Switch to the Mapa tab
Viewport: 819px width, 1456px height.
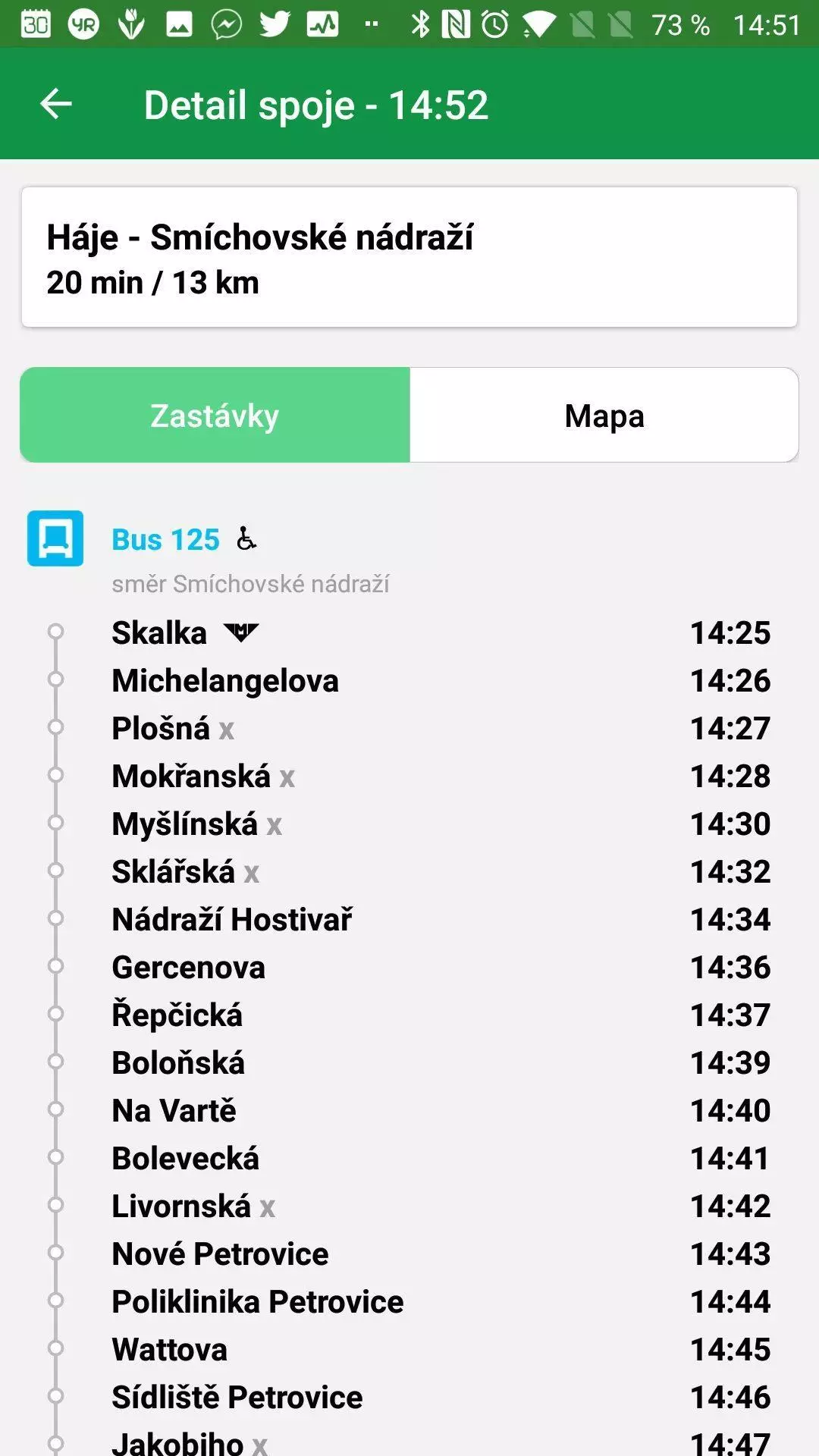click(x=604, y=416)
